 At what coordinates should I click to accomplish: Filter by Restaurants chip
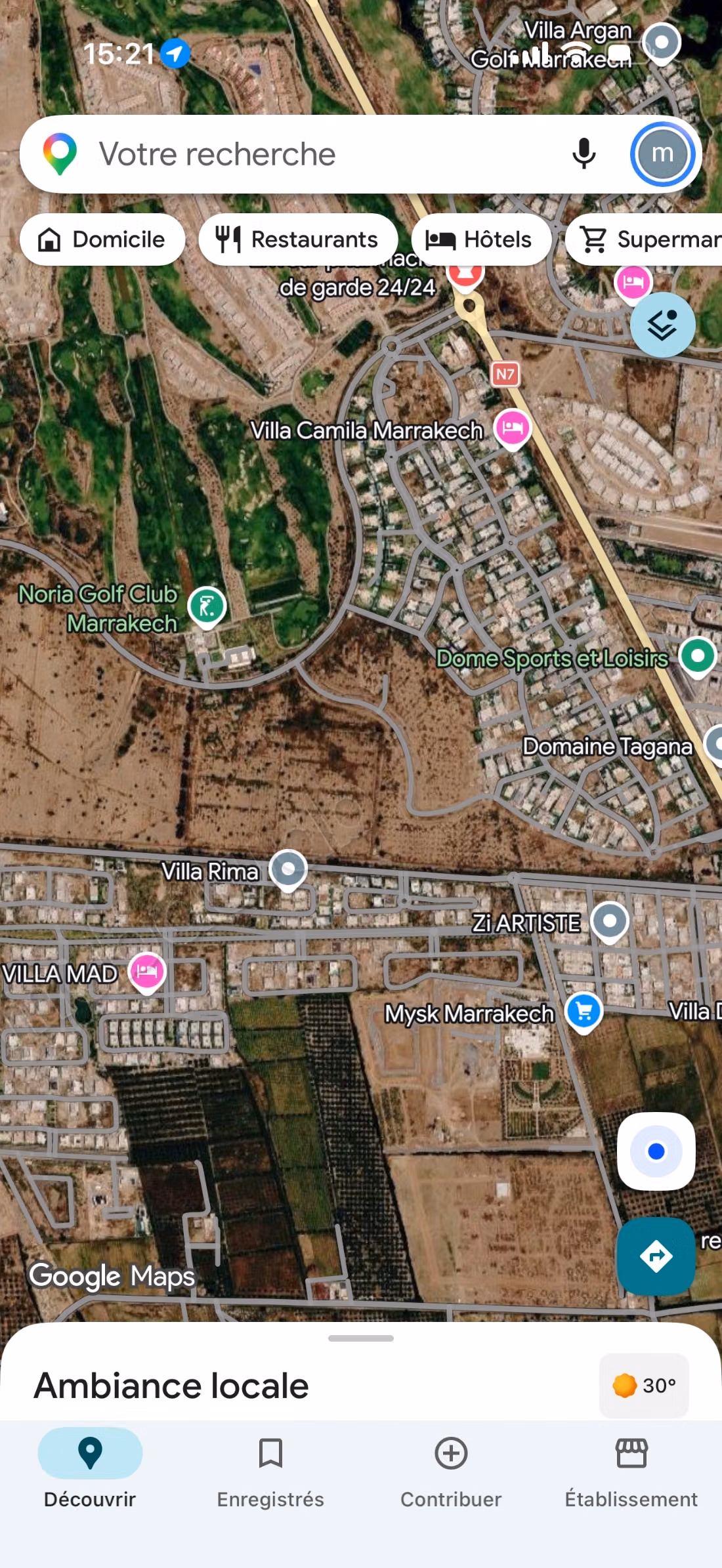(298, 239)
